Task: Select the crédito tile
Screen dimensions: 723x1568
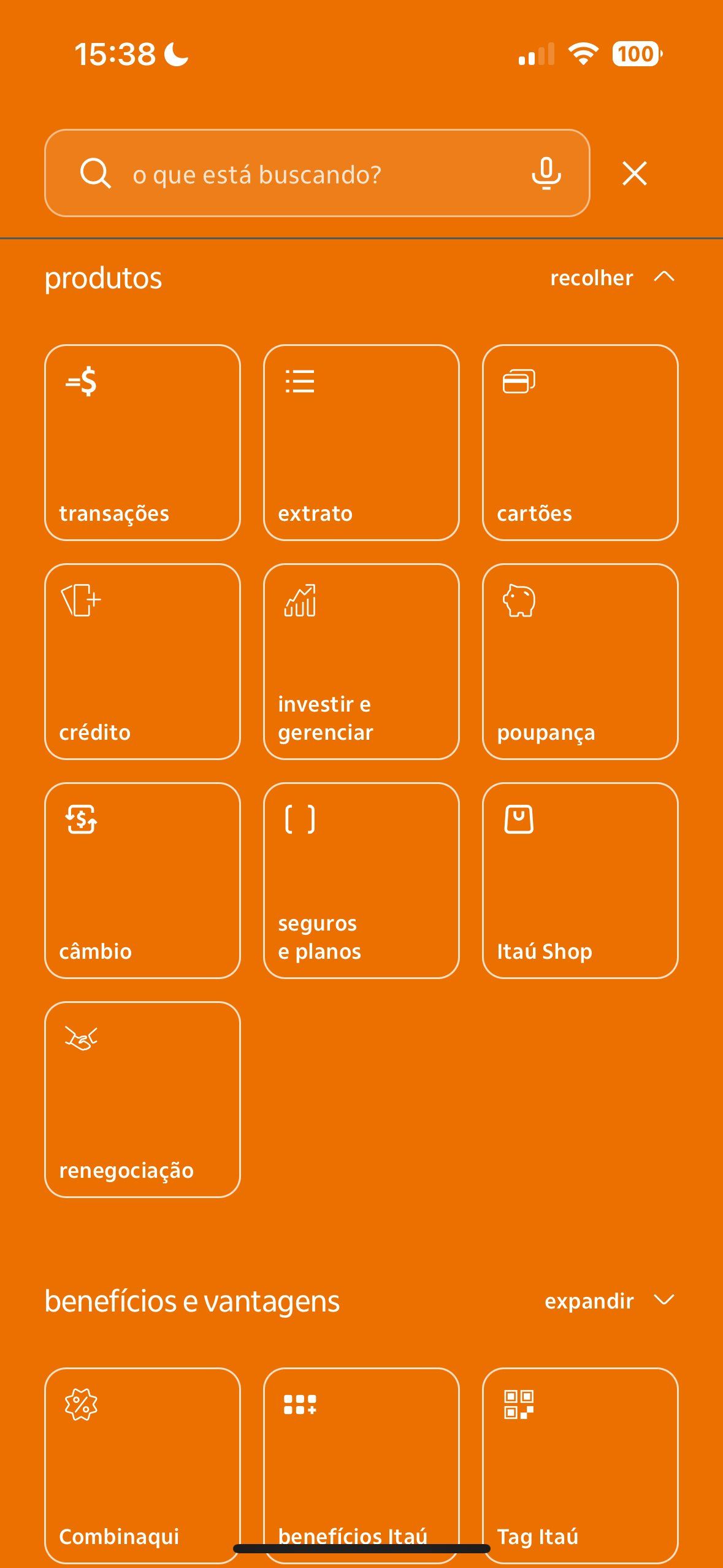Action: tap(142, 661)
